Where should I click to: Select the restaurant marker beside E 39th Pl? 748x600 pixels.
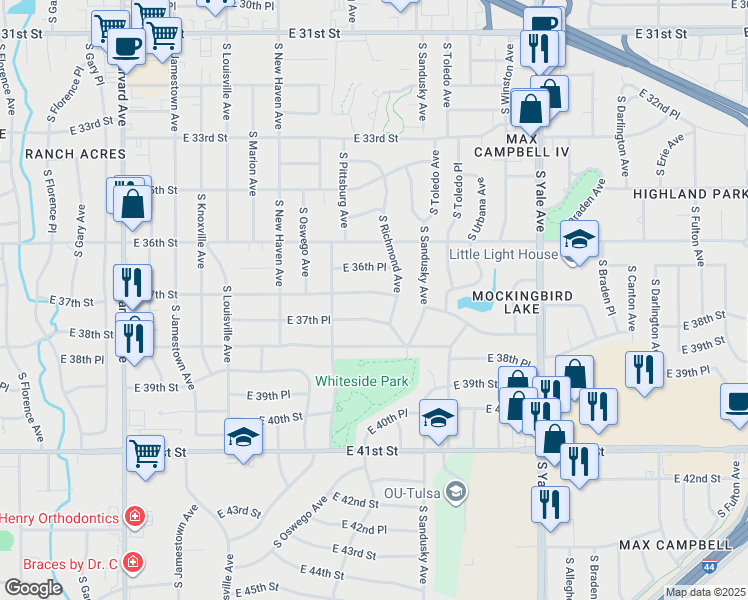pos(644,370)
